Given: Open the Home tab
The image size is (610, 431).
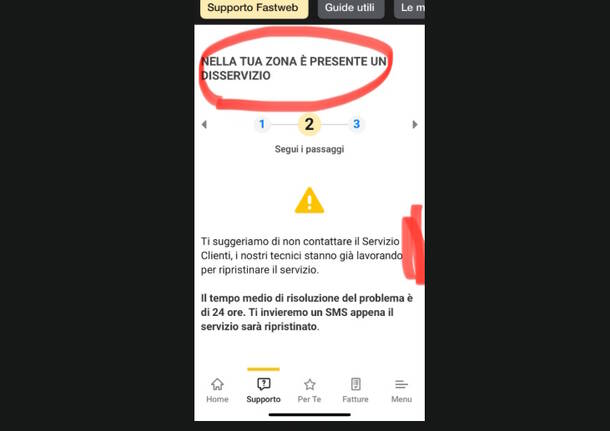Looking at the screenshot, I should point(217,390).
